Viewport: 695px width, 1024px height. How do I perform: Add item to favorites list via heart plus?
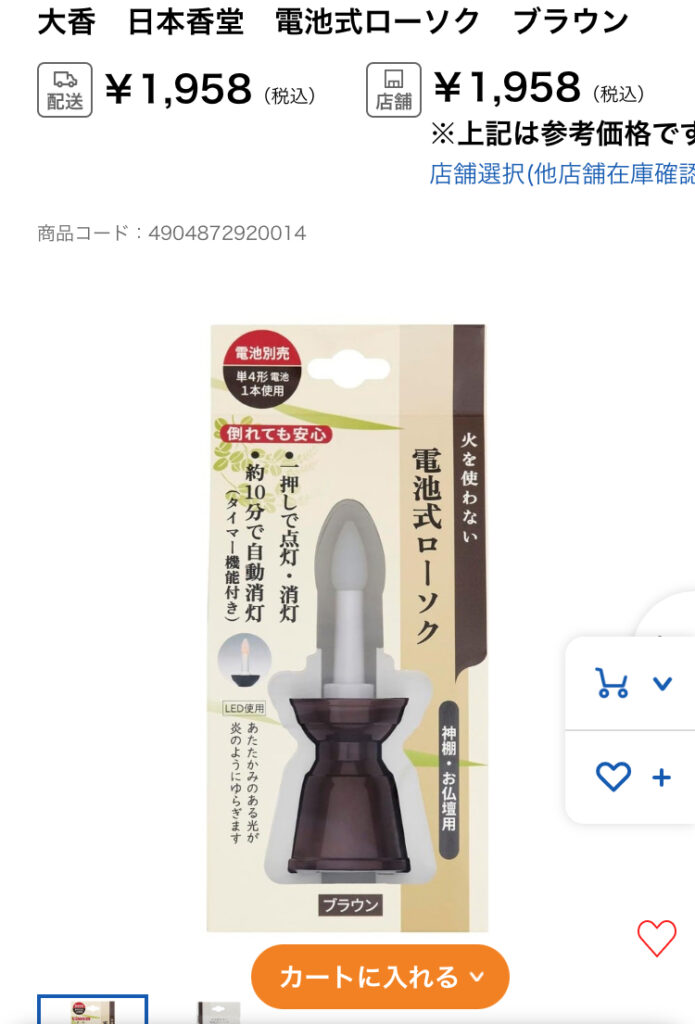[632, 777]
